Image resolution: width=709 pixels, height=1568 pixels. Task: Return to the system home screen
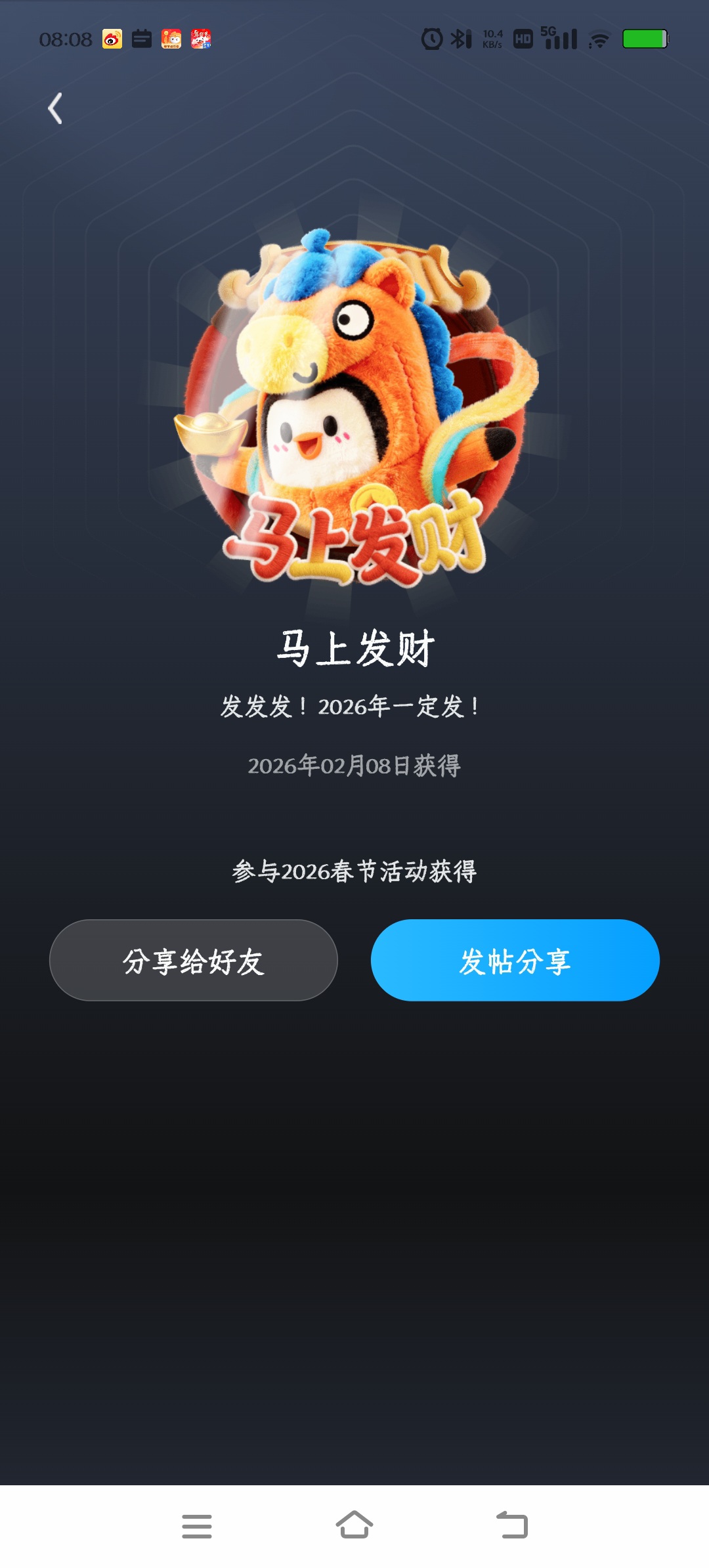click(x=354, y=1526)
